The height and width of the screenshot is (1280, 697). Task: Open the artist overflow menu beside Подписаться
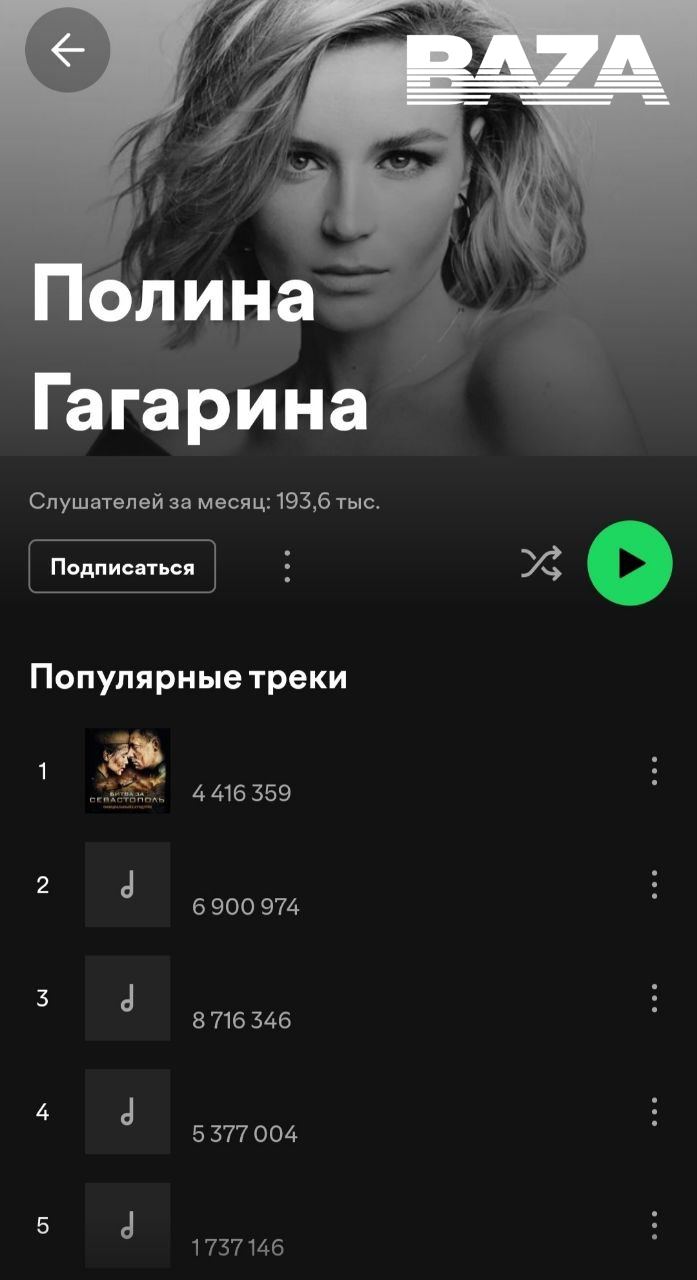tap(287, 567)
